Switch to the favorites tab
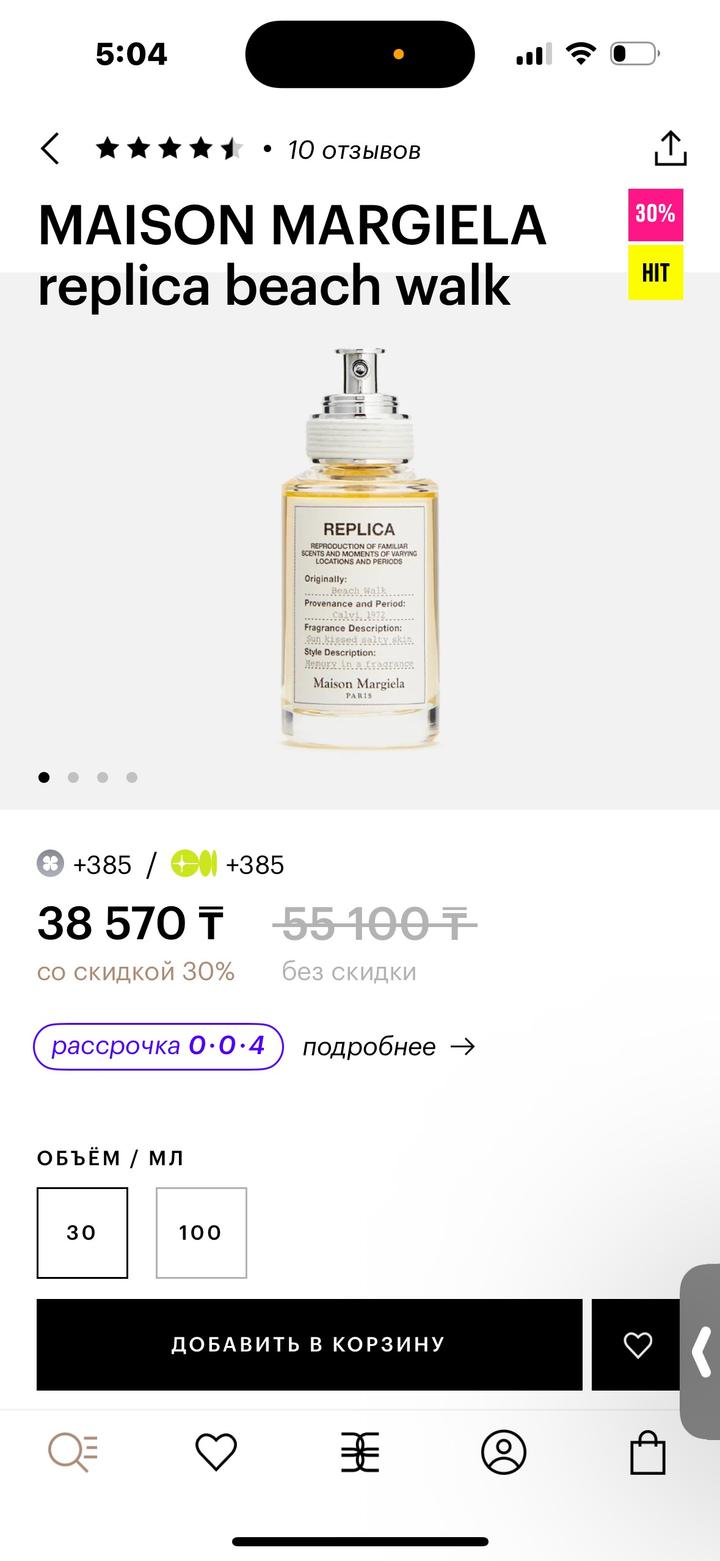The image size is (720, 1561). (215, 1452)
